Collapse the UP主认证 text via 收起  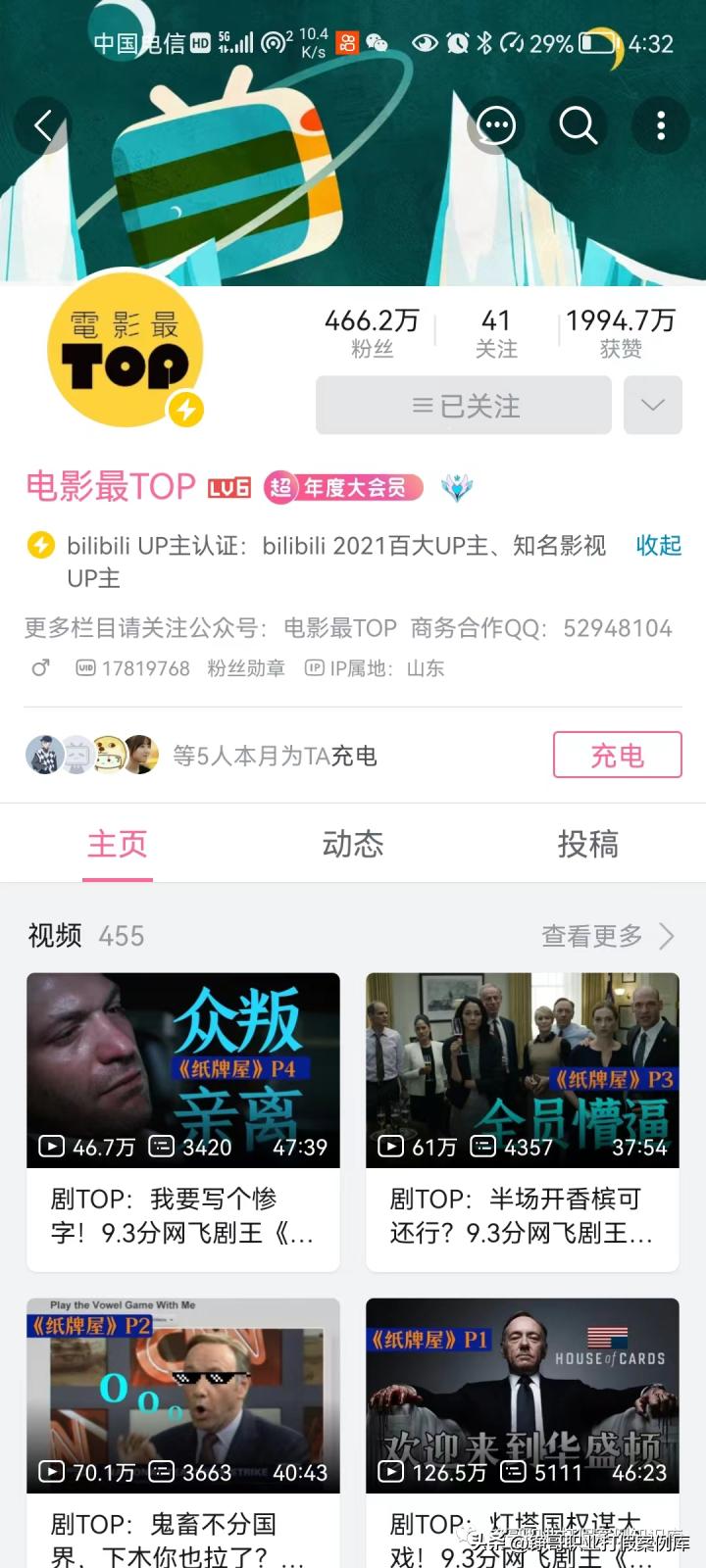coord(658,546)
